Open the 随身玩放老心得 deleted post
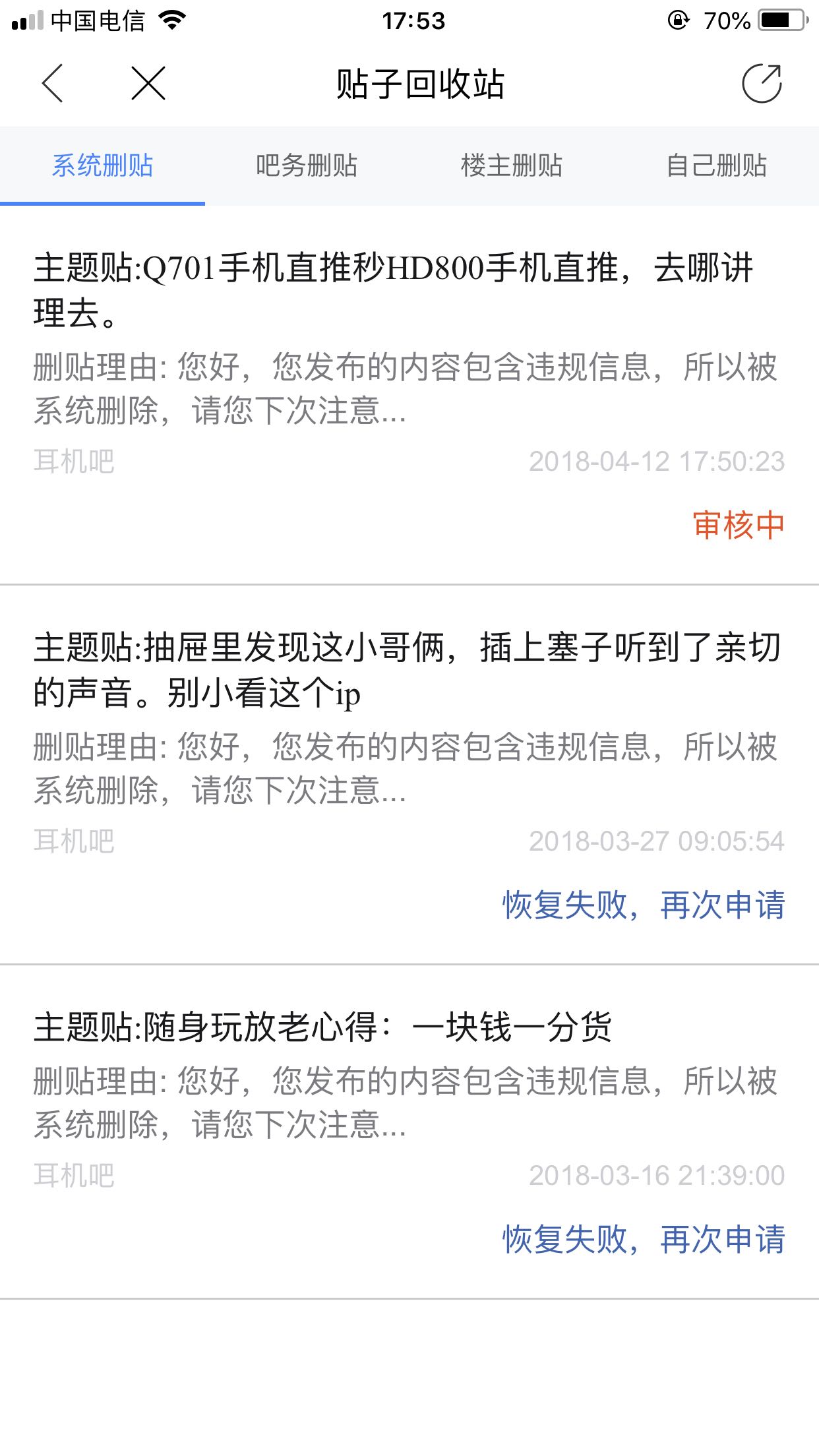The image size is (819, 1456). 323,1027
